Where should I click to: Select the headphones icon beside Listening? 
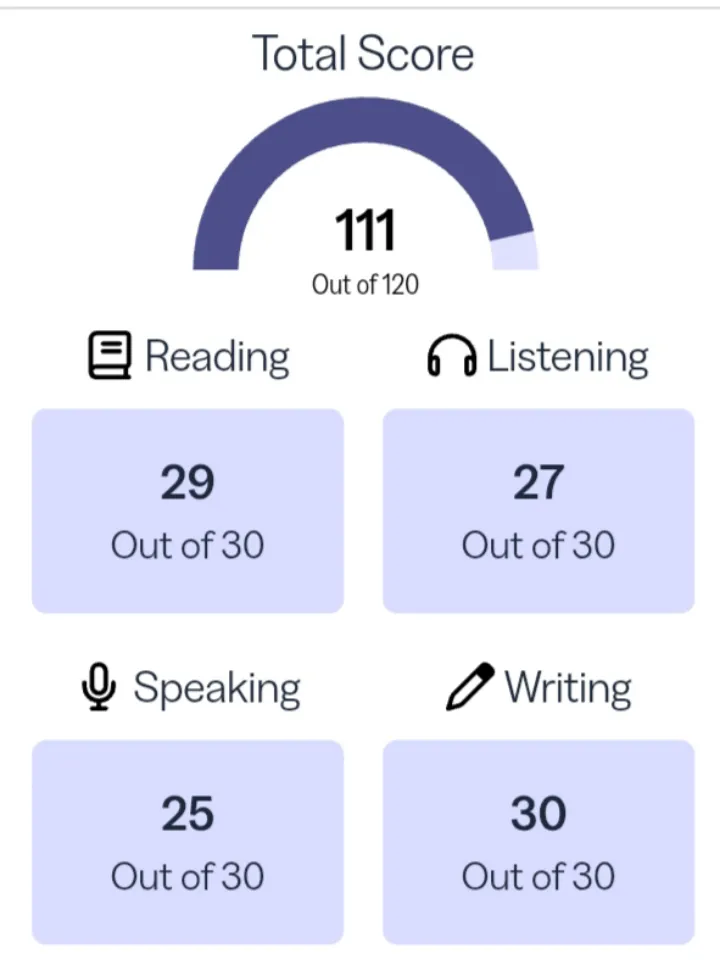point(450,356)
